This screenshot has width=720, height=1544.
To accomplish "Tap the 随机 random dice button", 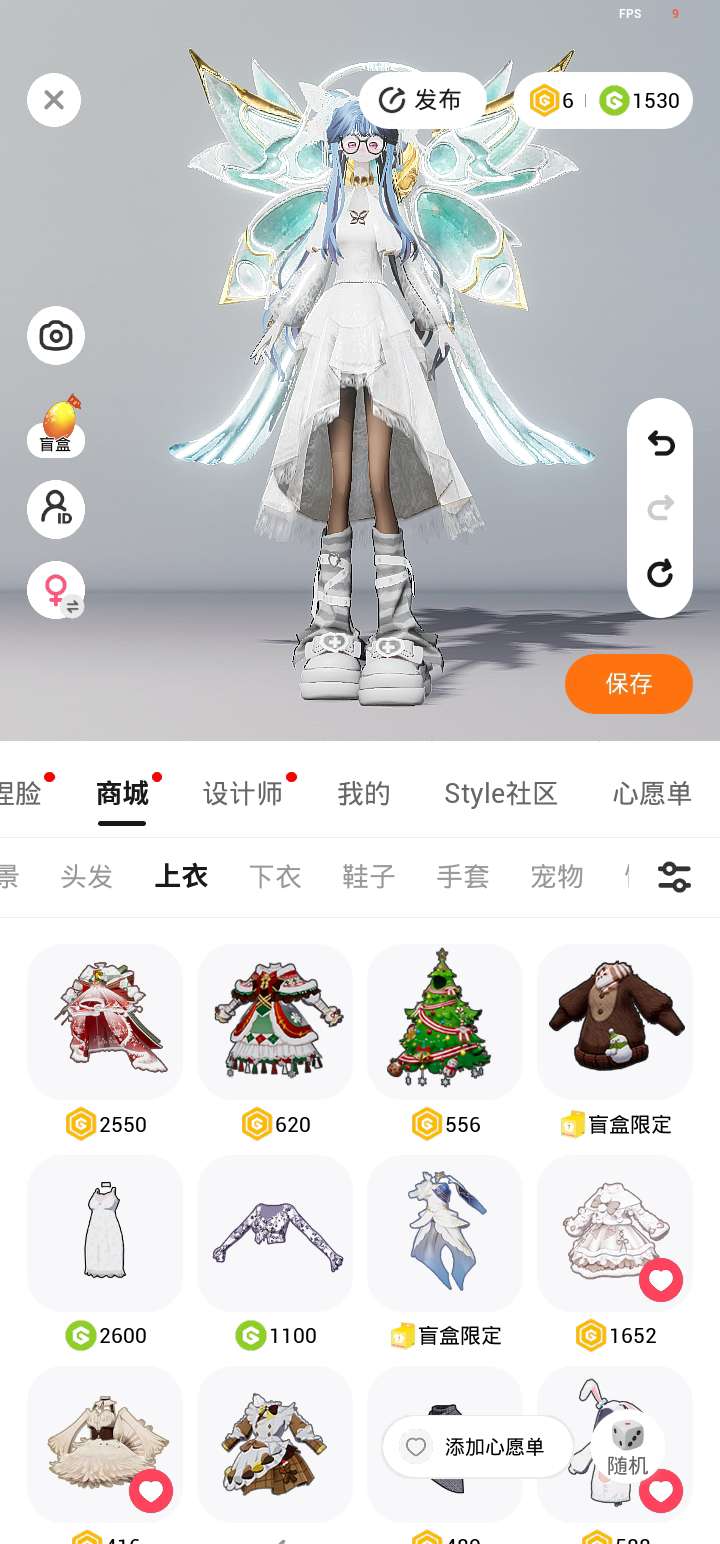I will tap(628, 1447).
